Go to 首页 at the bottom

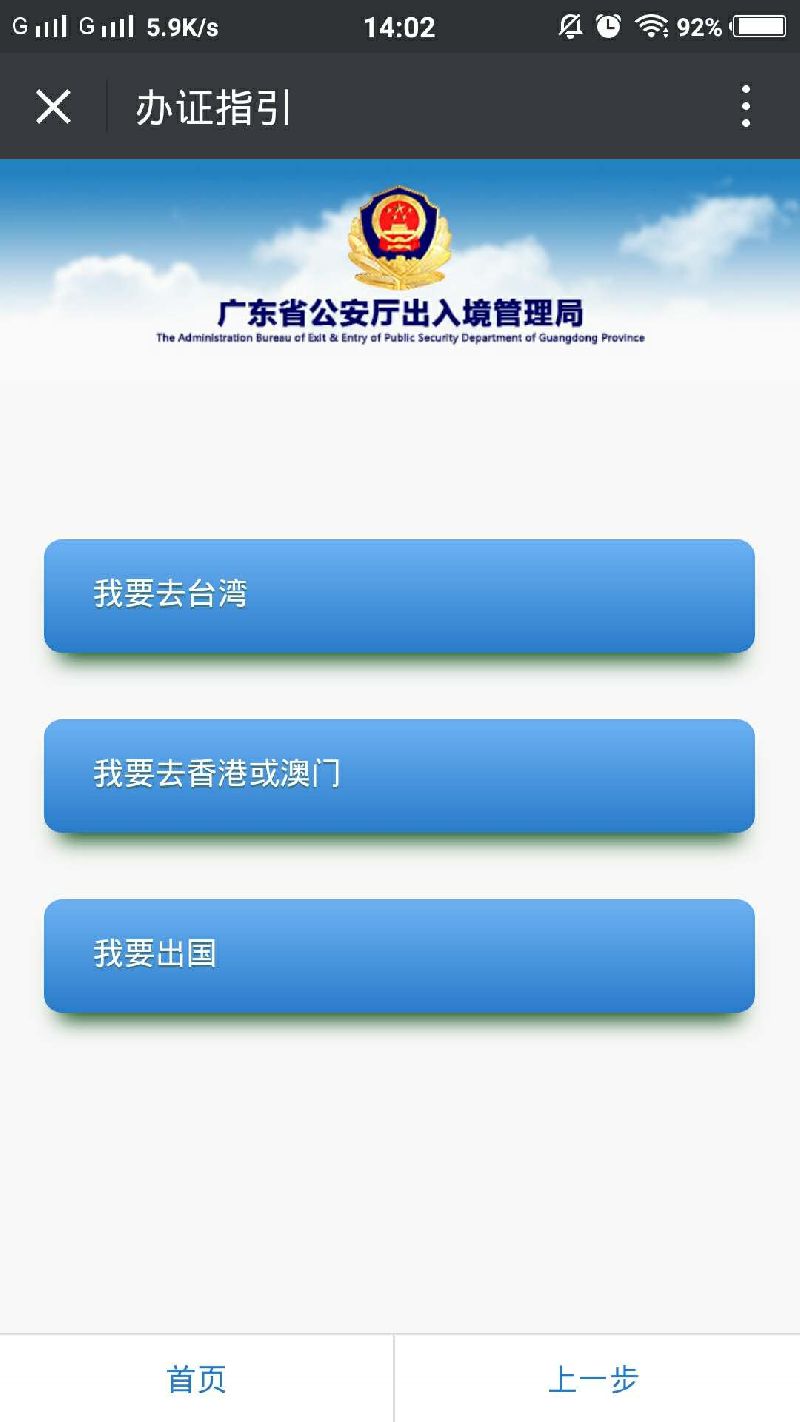[x=197, y=1379]
